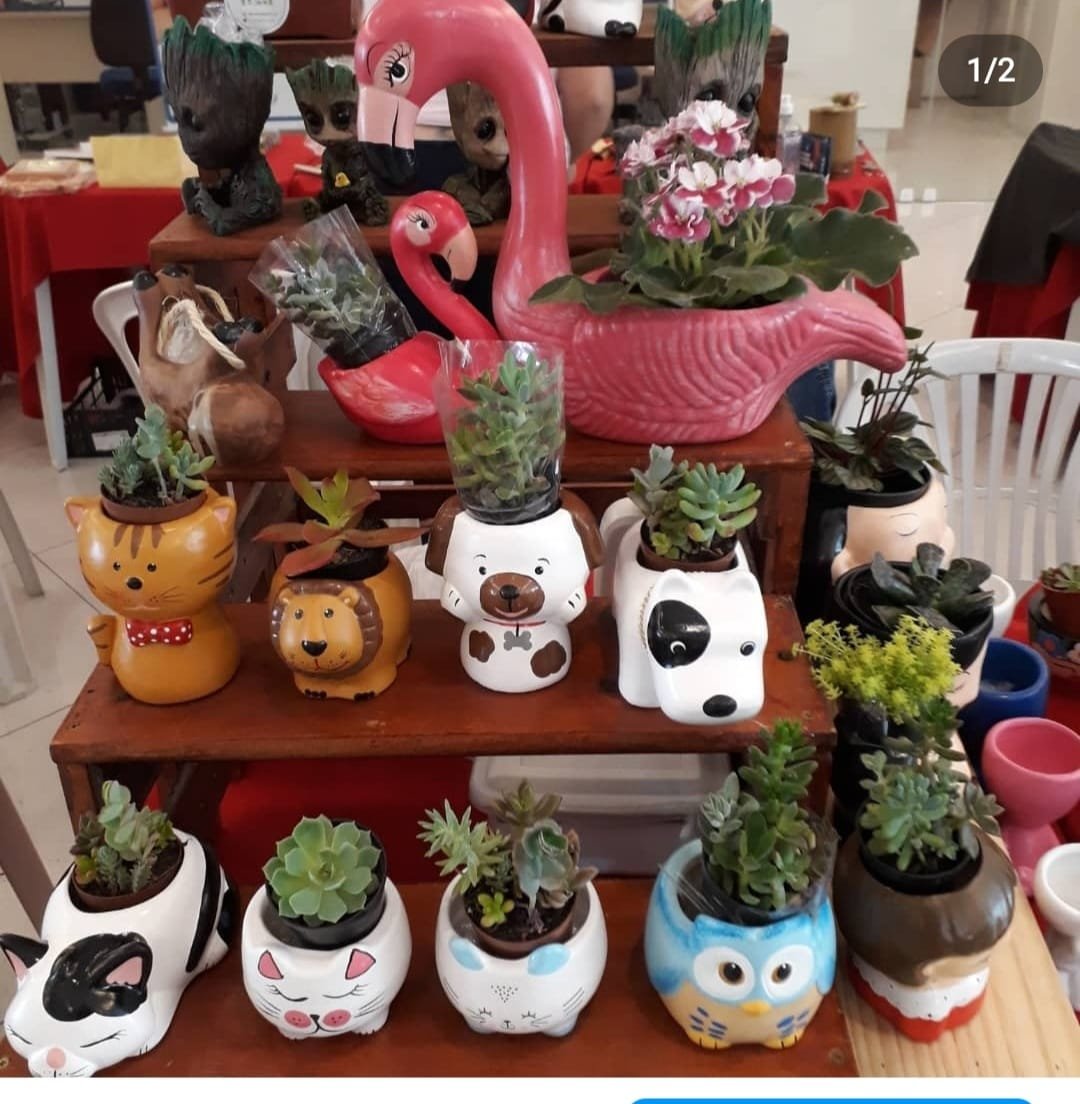Open the plant pots carousel photo
This screenshot has height=1104, width=1080.
[540, 540]
